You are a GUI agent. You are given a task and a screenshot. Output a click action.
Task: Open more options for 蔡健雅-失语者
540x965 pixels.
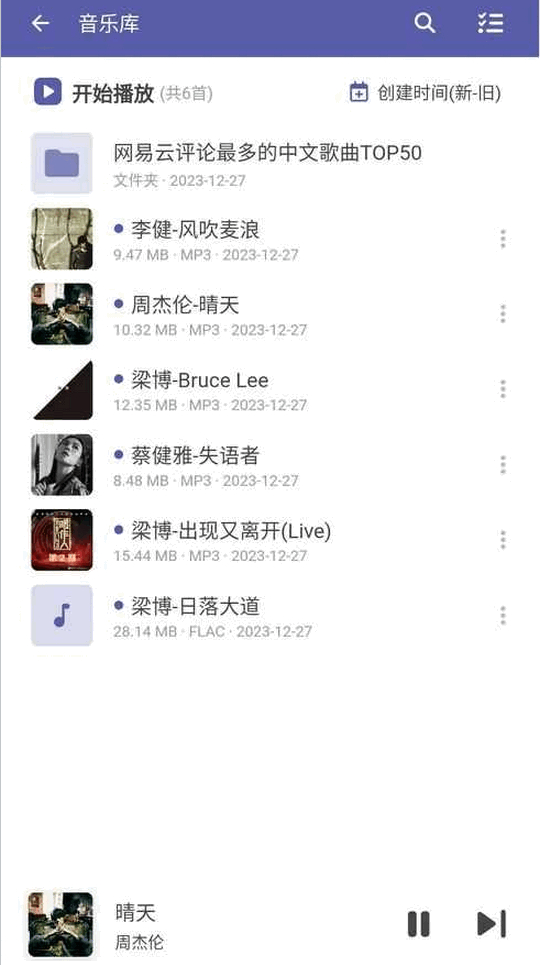click(x=503, y=465)
